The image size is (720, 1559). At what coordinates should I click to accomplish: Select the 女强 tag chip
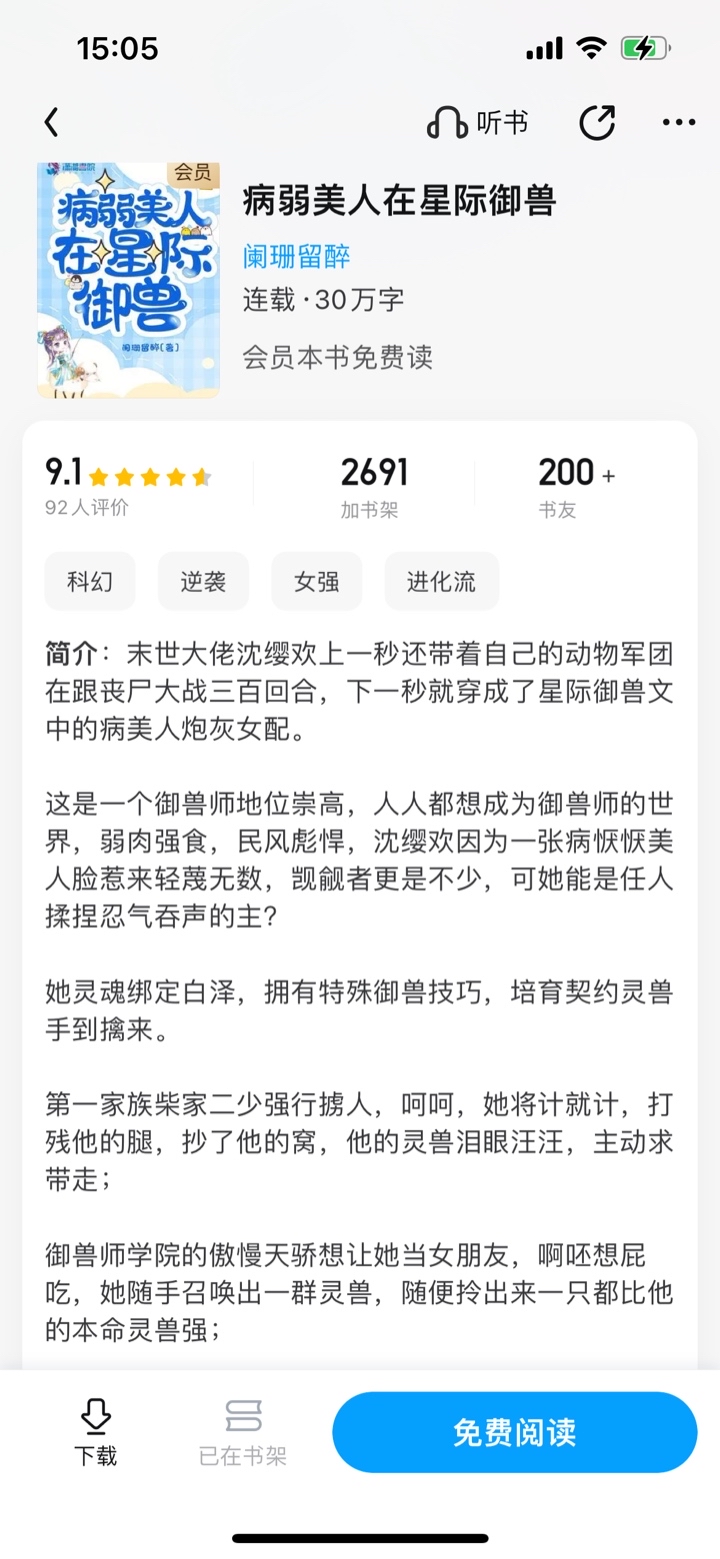point(316,581)
